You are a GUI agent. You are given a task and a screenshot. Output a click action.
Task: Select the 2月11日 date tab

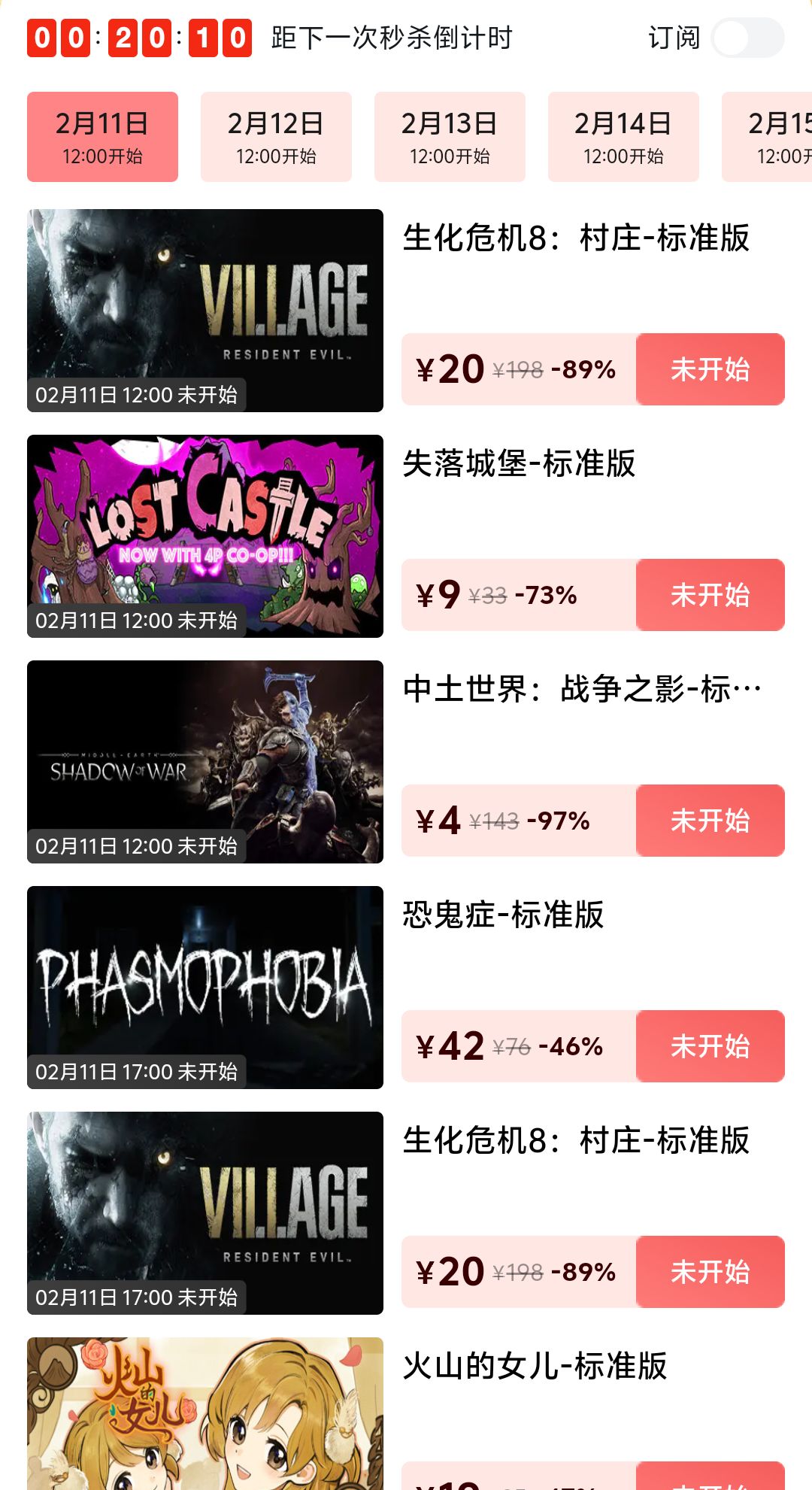tap(102, 137)
